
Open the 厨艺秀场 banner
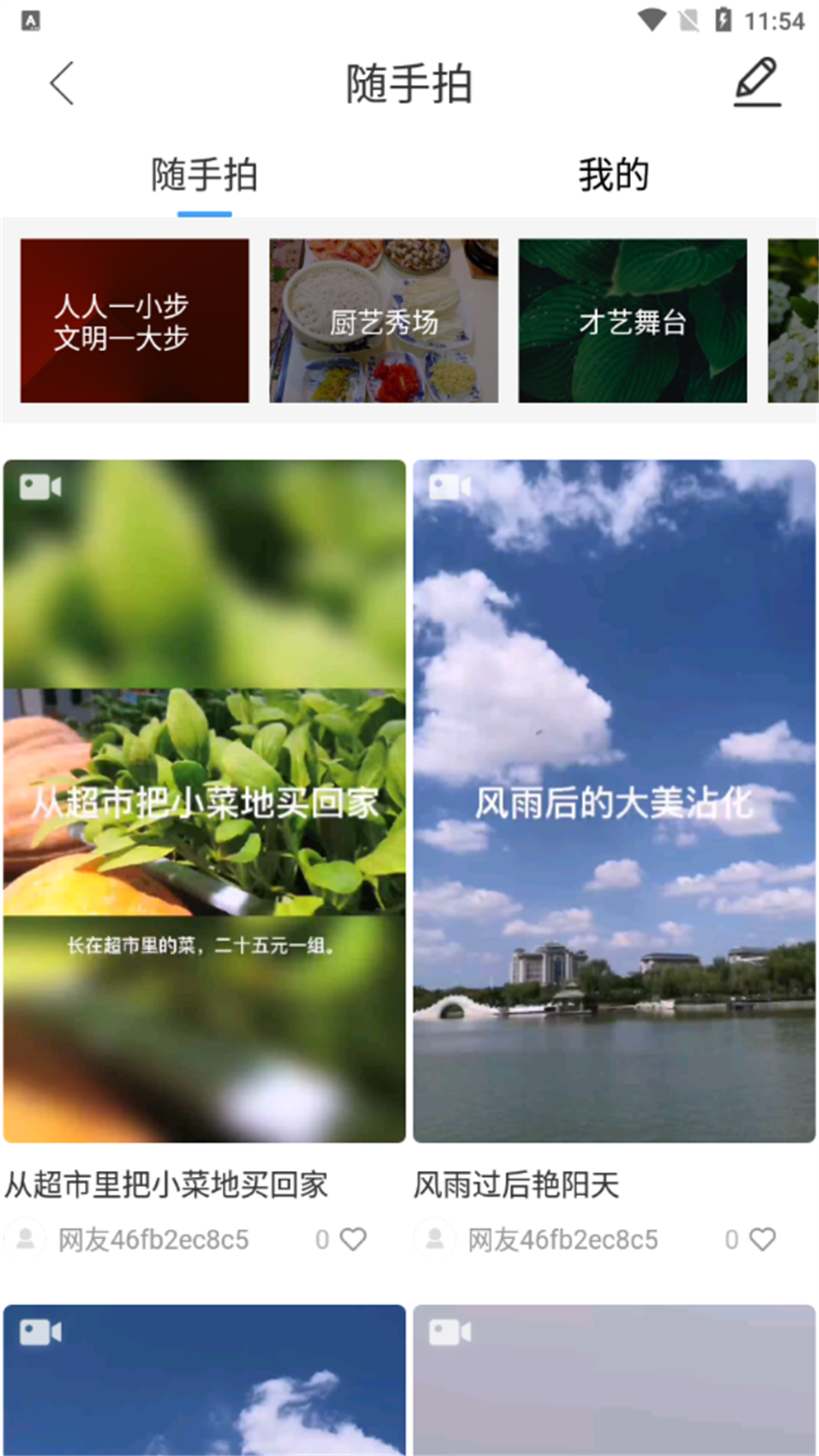coord(383,322)
